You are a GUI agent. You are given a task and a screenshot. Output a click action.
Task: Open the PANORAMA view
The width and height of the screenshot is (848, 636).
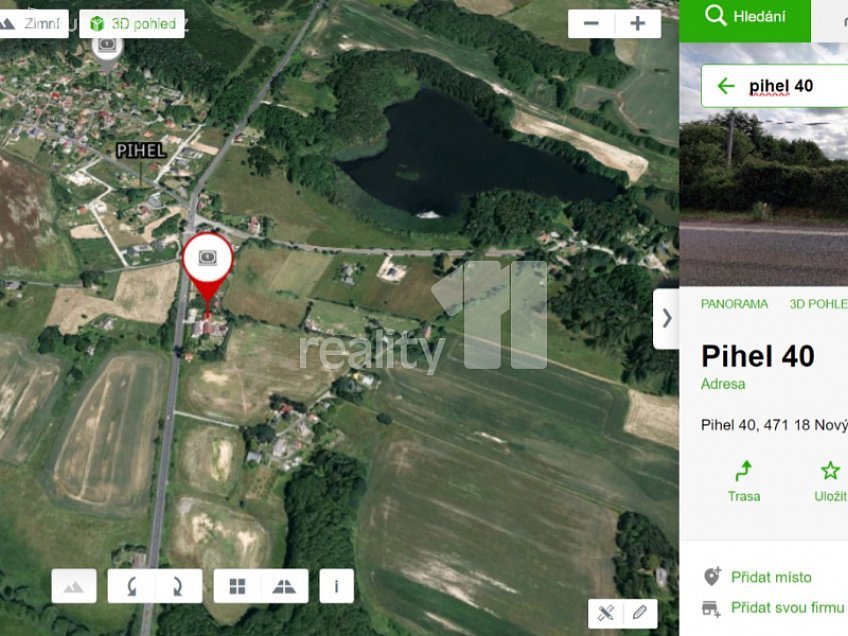point(734,303)
